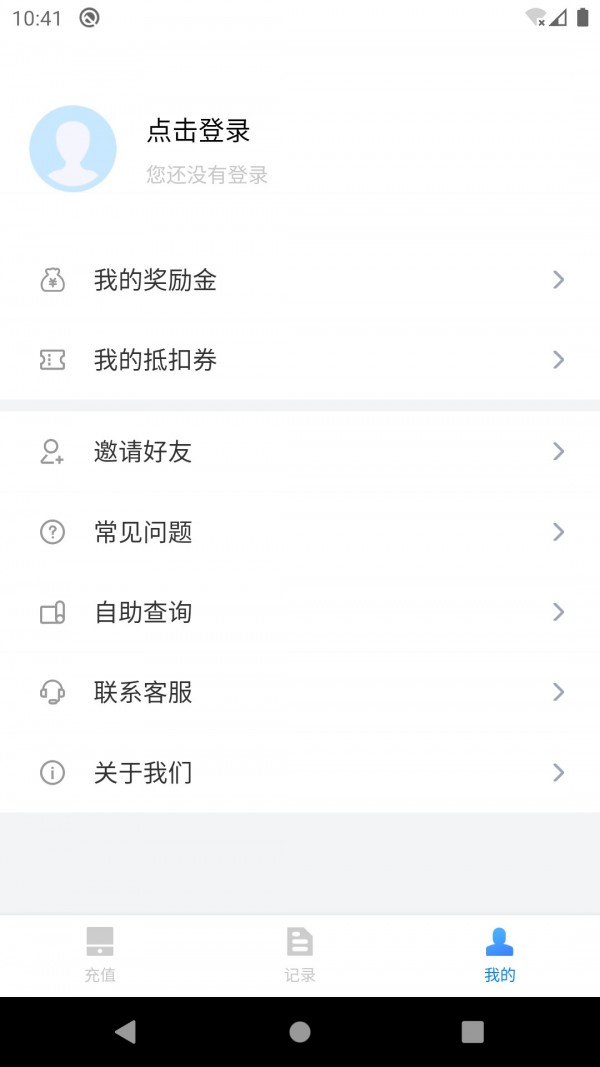Switch to the 充值 tab
600x1067 pixels.
tap(100, 955)
